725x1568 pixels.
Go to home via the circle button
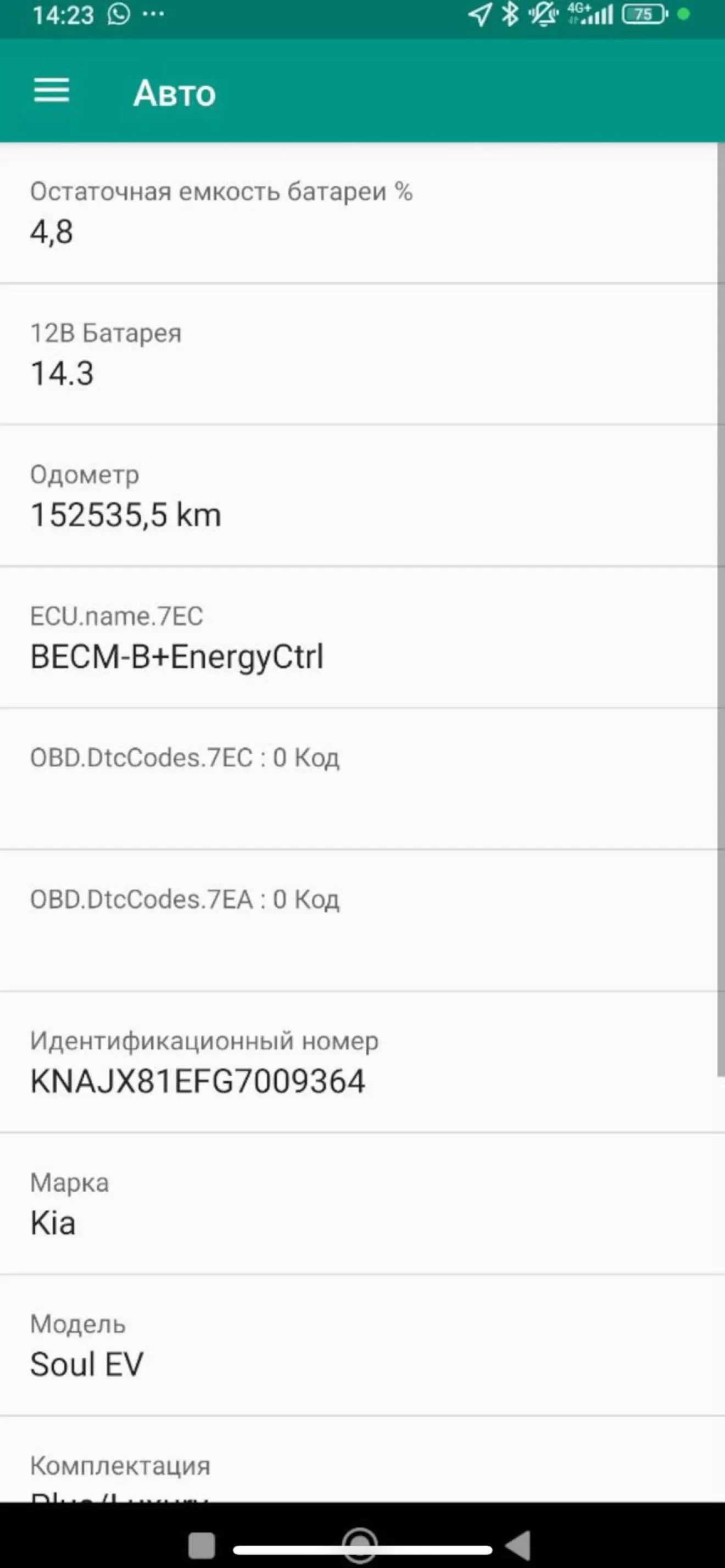[360, 1544]
